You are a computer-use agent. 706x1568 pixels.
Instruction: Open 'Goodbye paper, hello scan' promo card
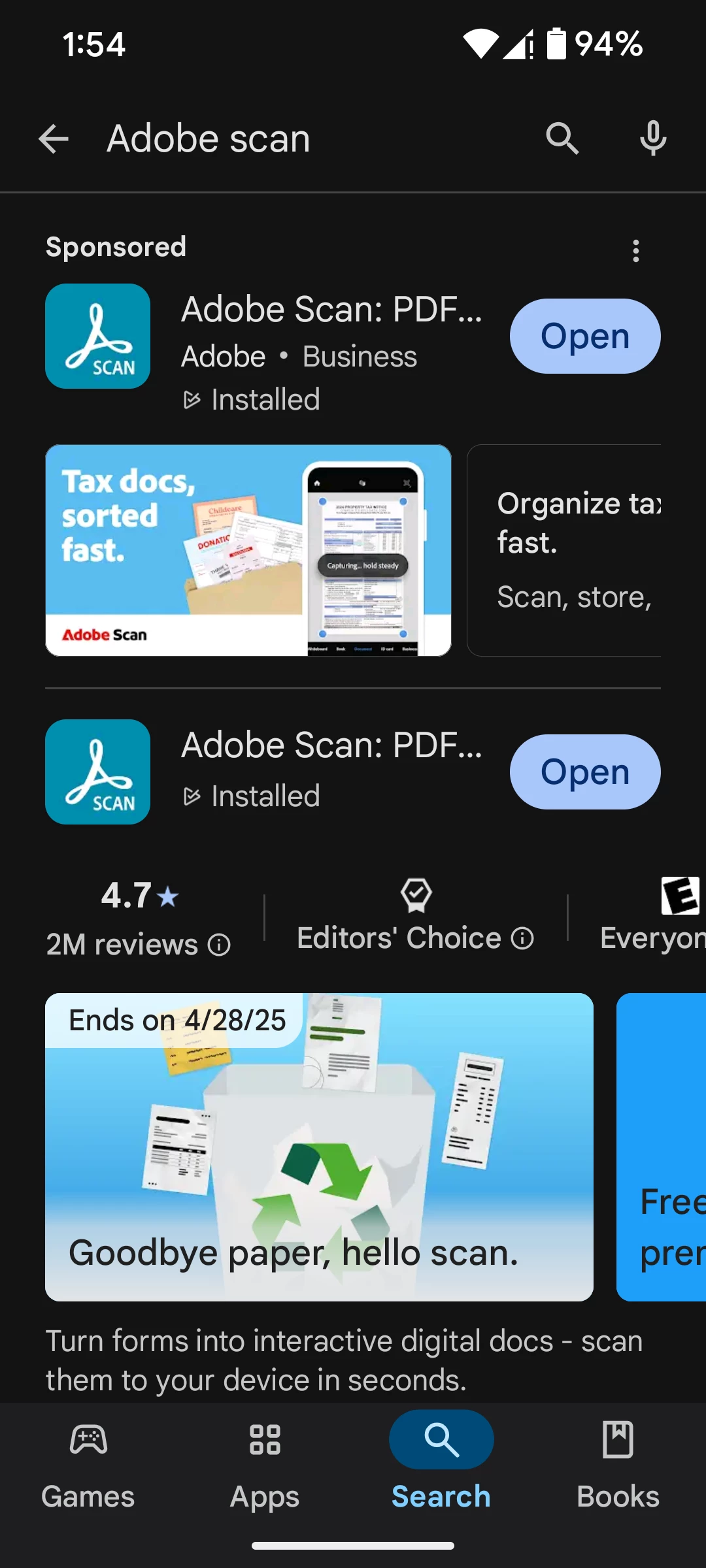pos(319,1147)
